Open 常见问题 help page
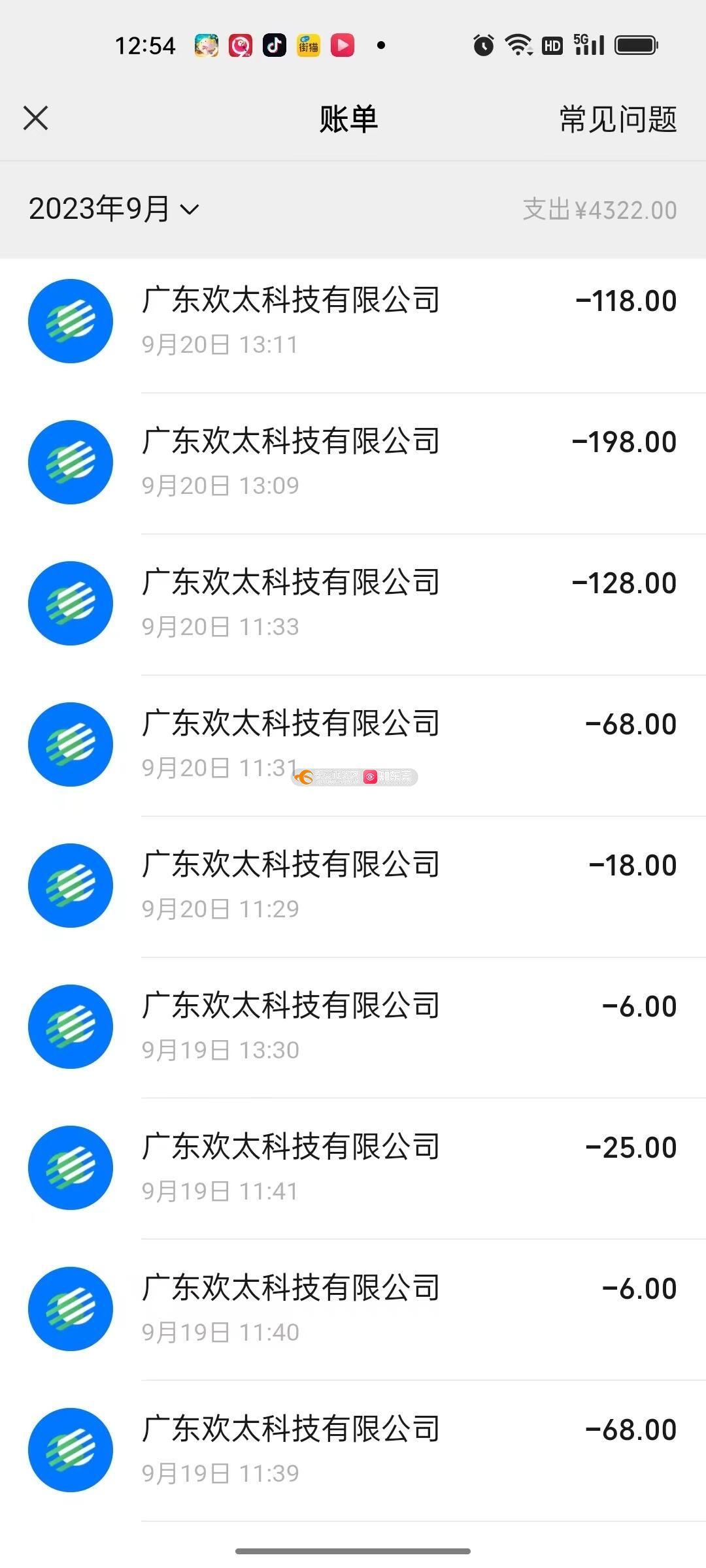This screenshot has width=706, height=1568. [x=618, y=119]
